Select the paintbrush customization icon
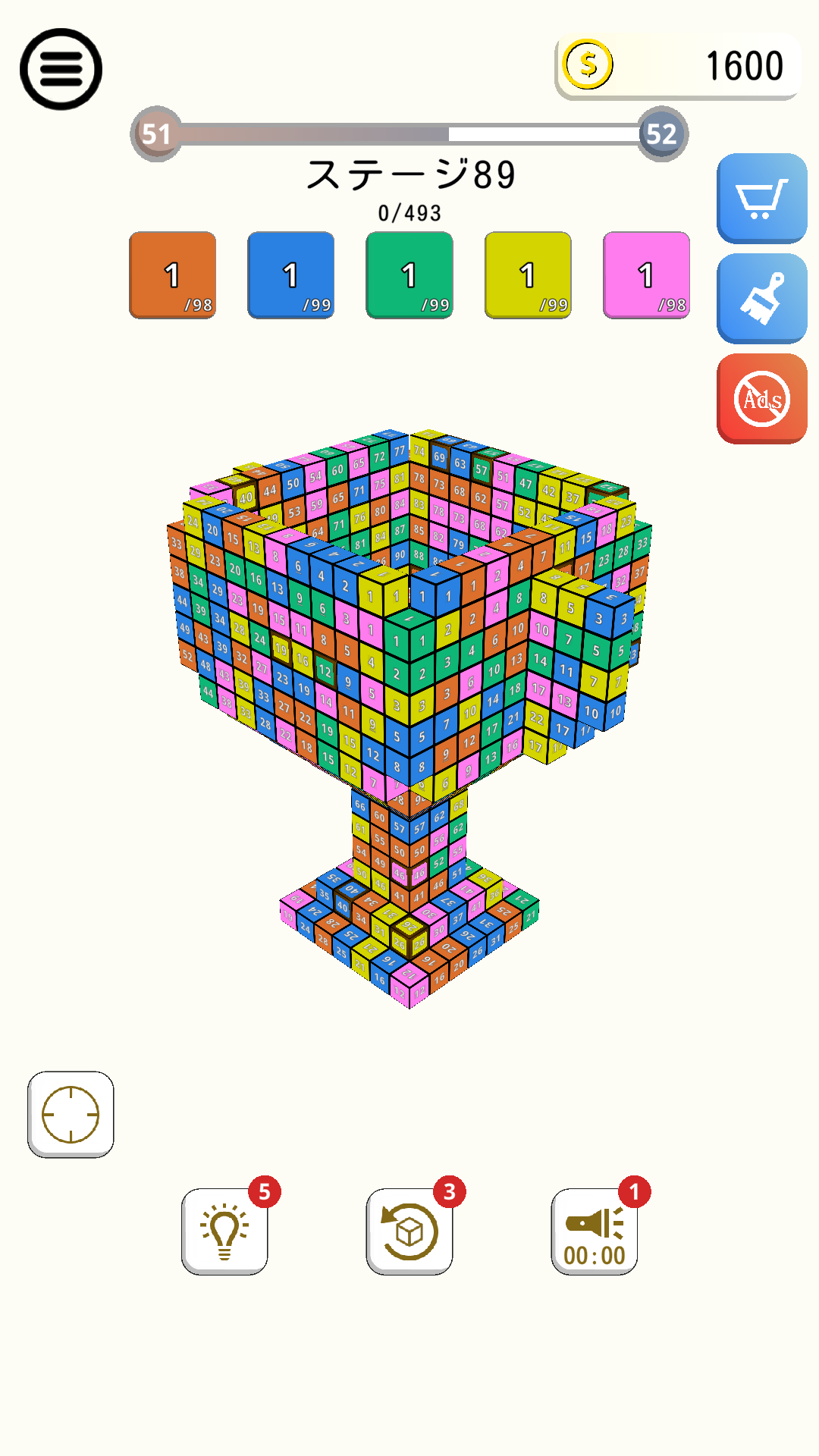This screenshot has width=819, height=1456. coord(761,296)
